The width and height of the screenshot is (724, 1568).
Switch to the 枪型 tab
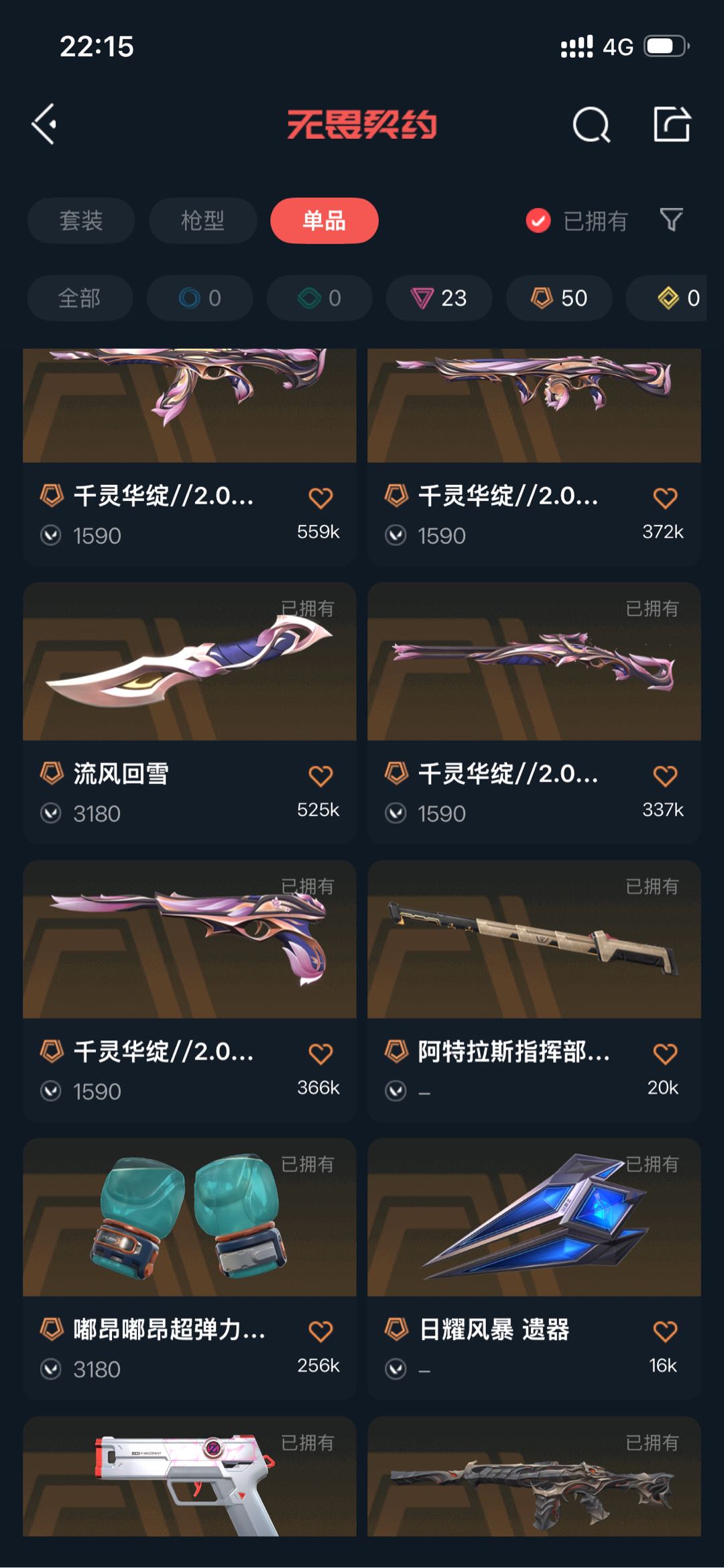202,221
